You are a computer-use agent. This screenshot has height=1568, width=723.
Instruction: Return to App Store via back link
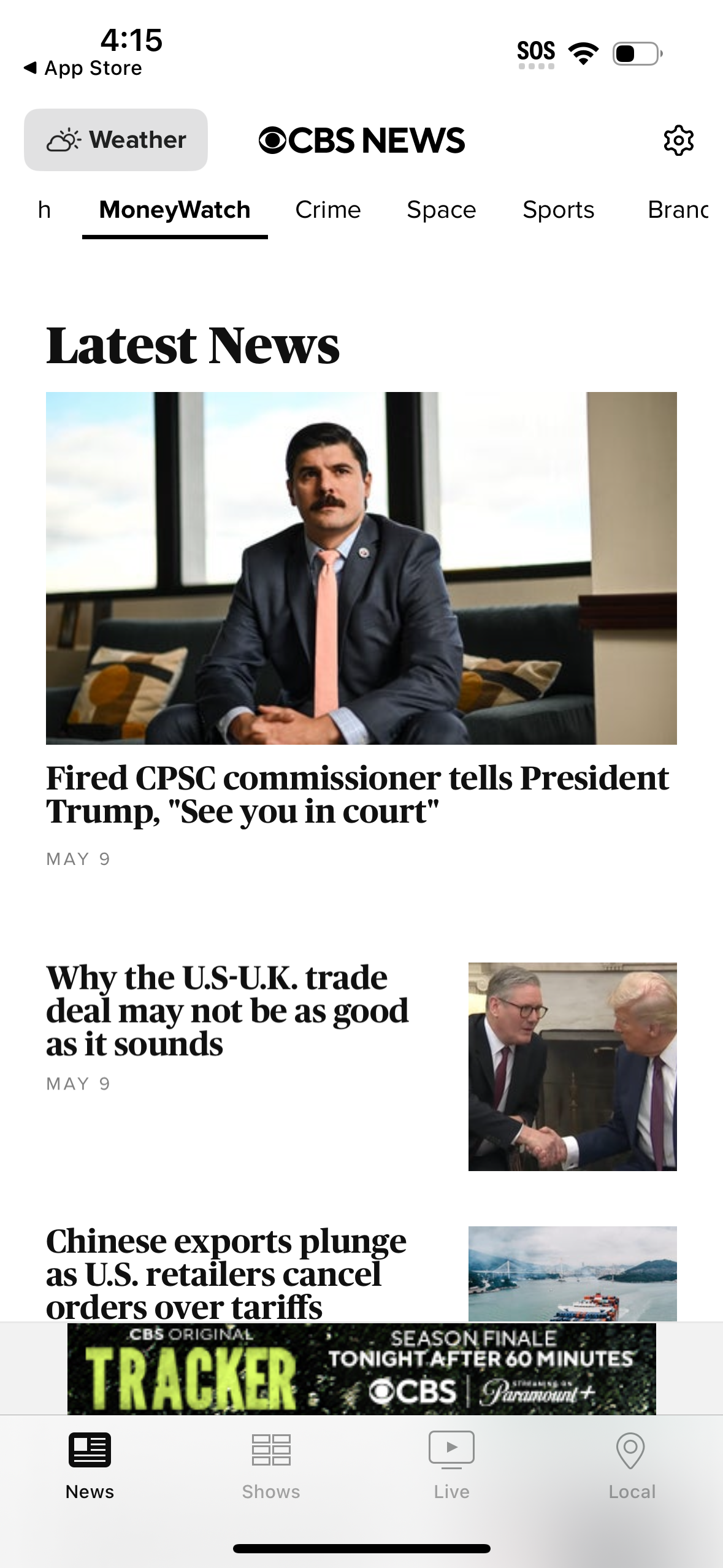[x=83, y=67]
